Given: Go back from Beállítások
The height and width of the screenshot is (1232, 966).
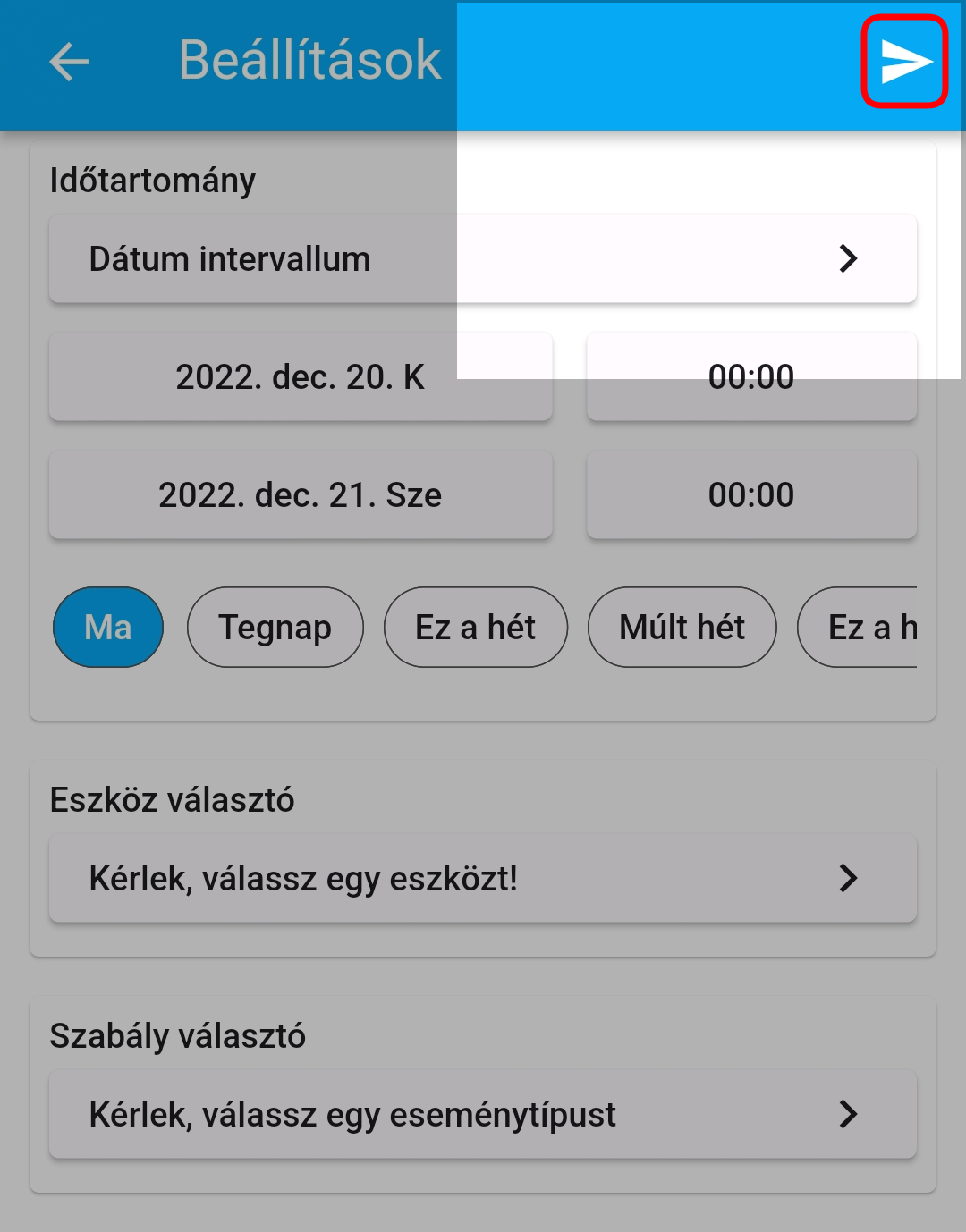Looking at the screenshot, I should coord(69,62).
